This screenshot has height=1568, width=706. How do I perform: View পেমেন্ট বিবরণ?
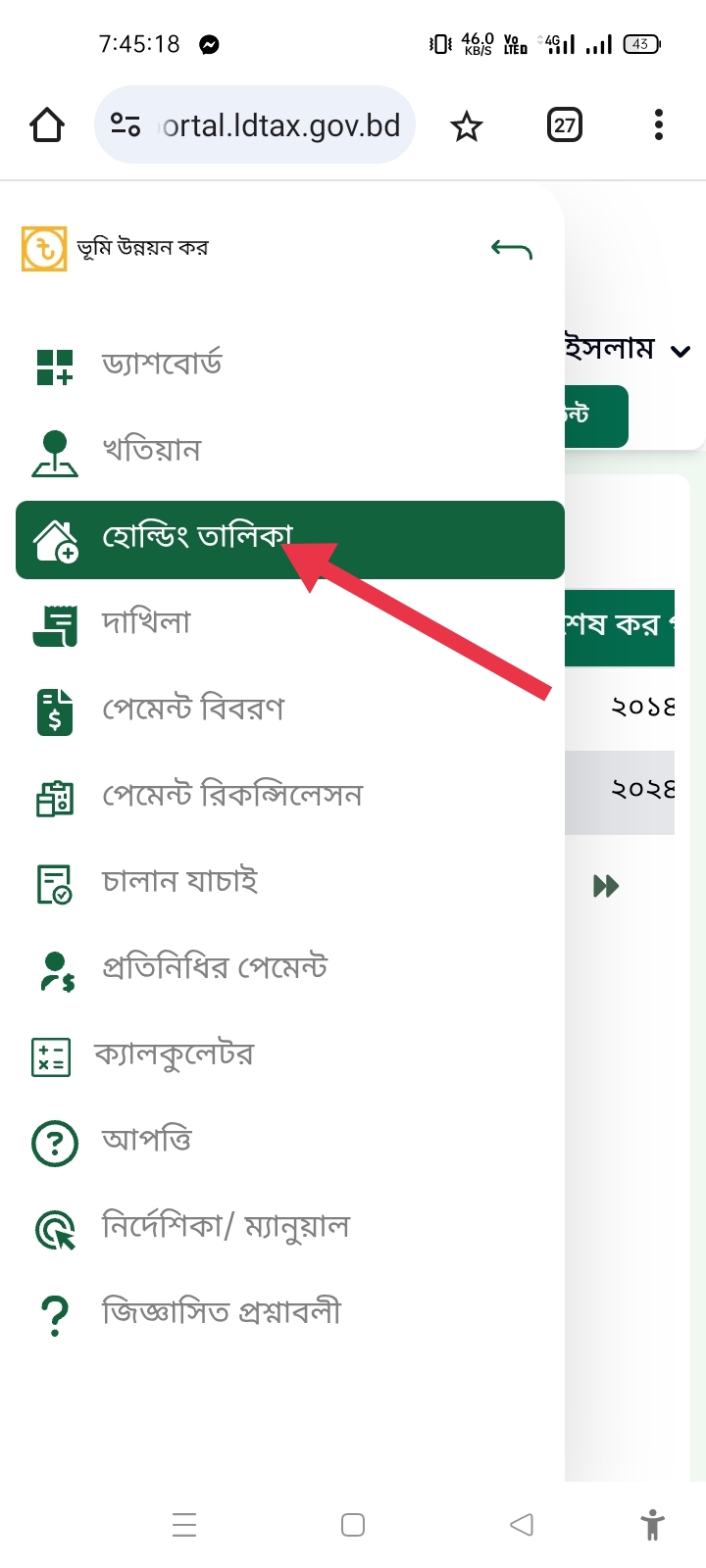tap(193, 710)
